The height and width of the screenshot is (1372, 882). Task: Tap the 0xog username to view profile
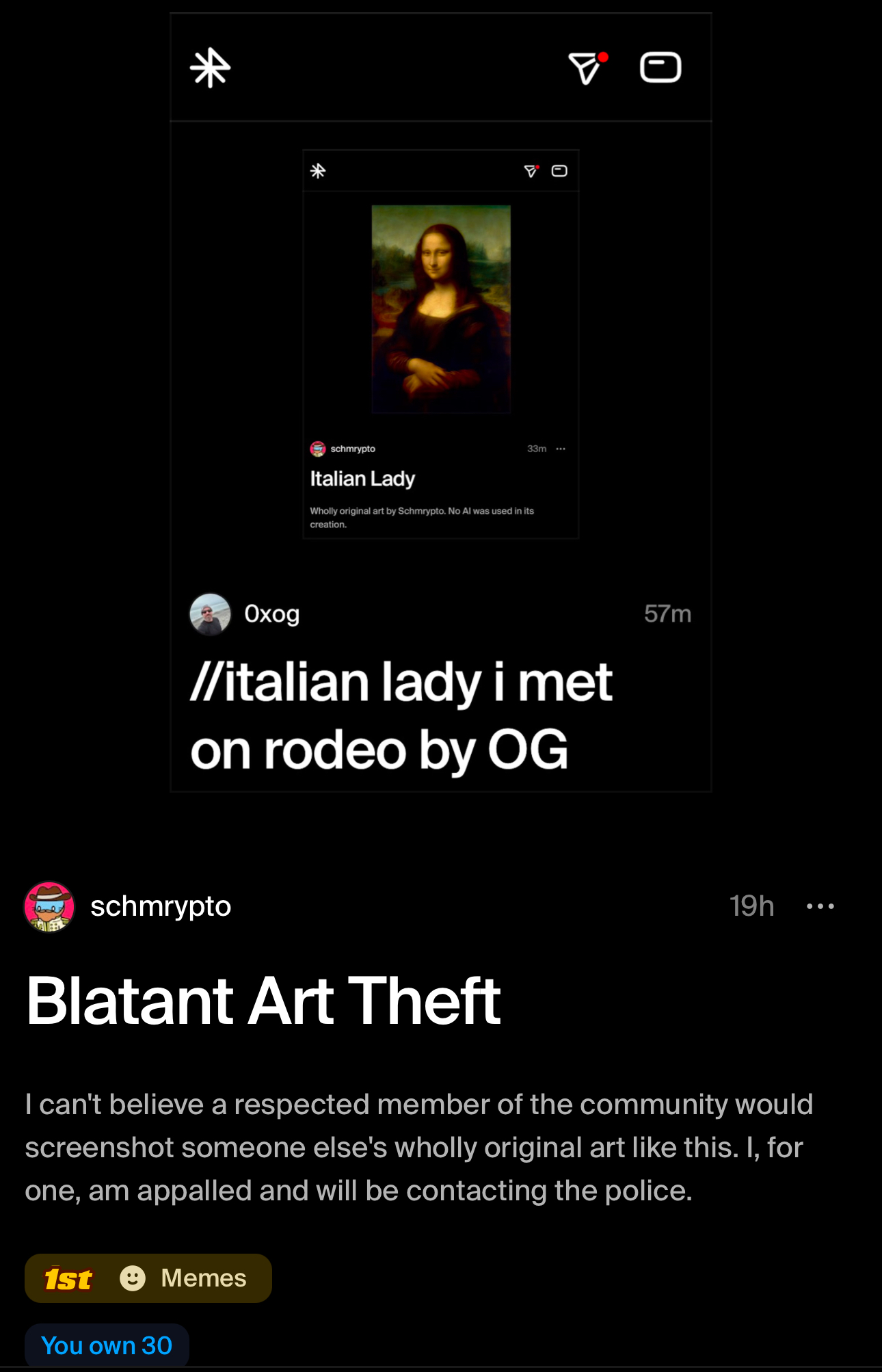tap(272, 614)
